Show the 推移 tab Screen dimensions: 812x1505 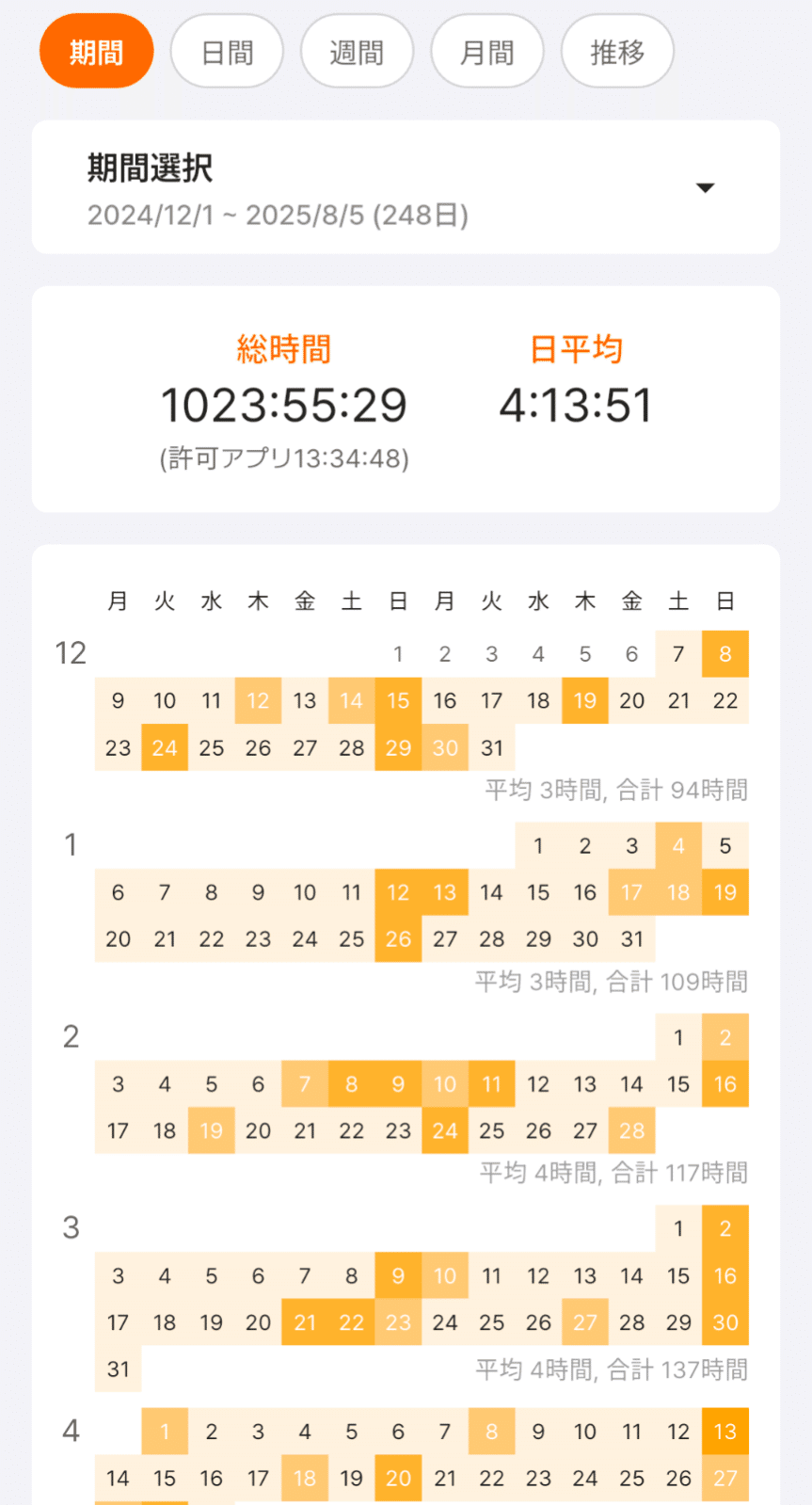[x=617, y=52]
